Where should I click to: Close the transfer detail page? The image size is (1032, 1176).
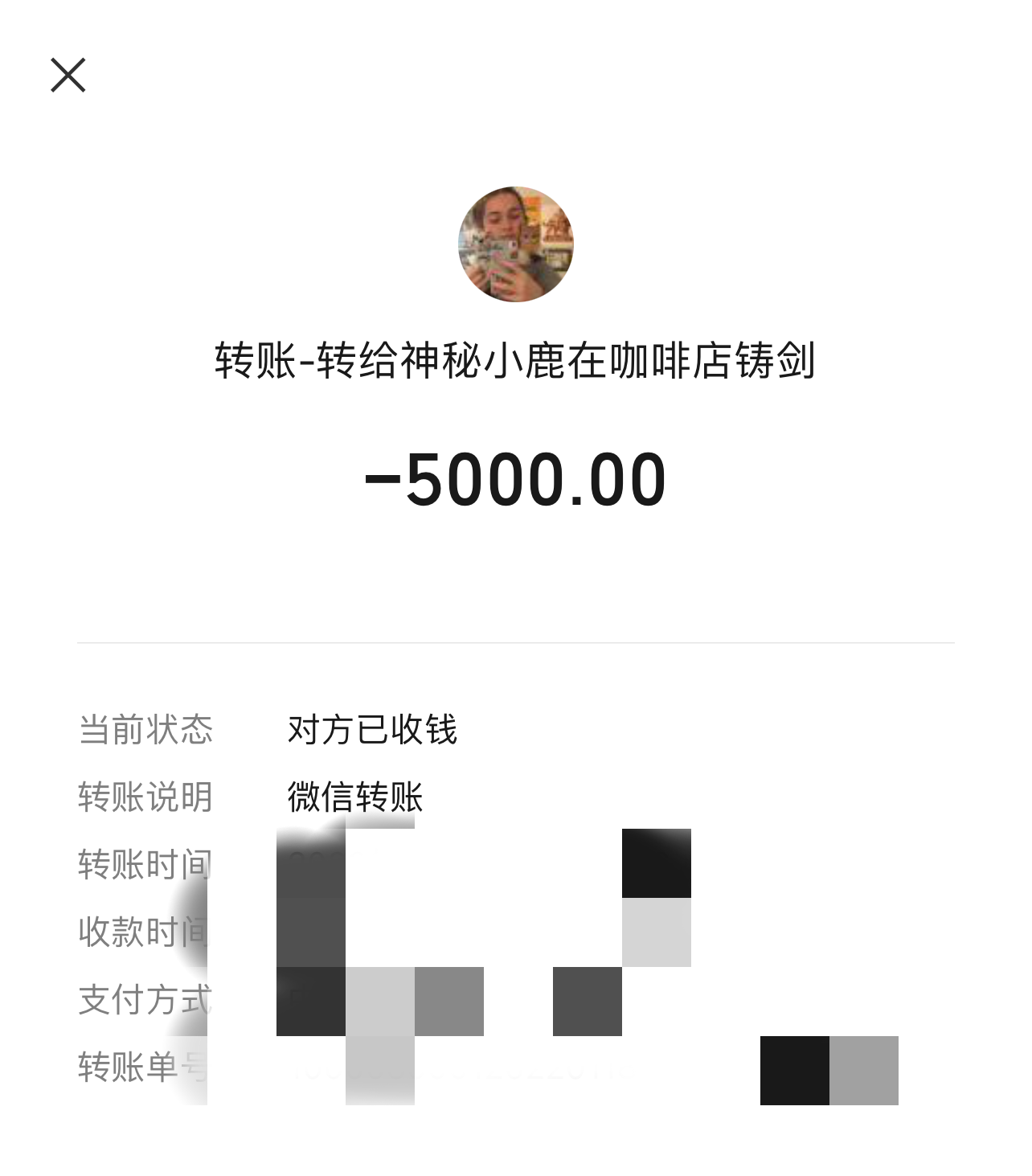68,75
